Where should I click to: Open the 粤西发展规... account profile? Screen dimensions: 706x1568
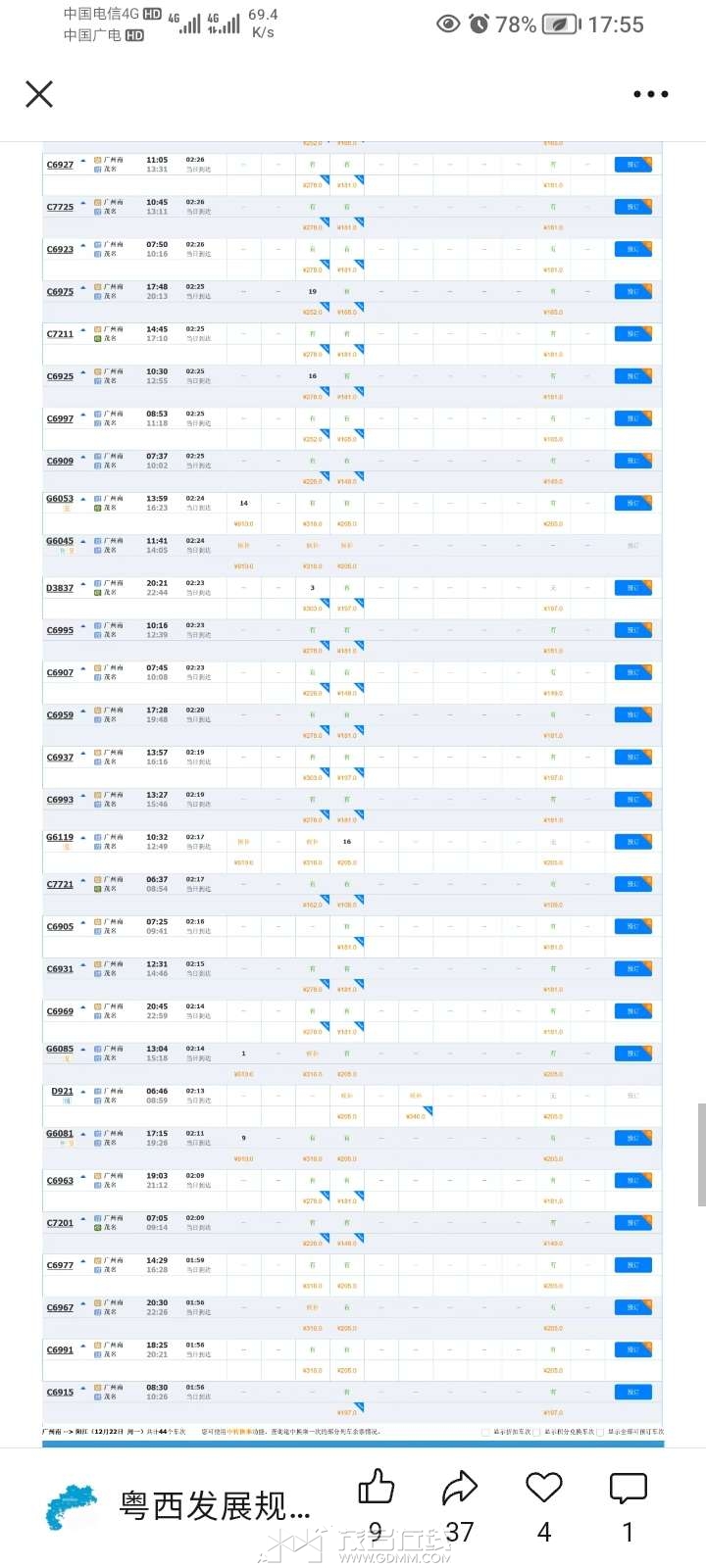tap(214, 1505)
